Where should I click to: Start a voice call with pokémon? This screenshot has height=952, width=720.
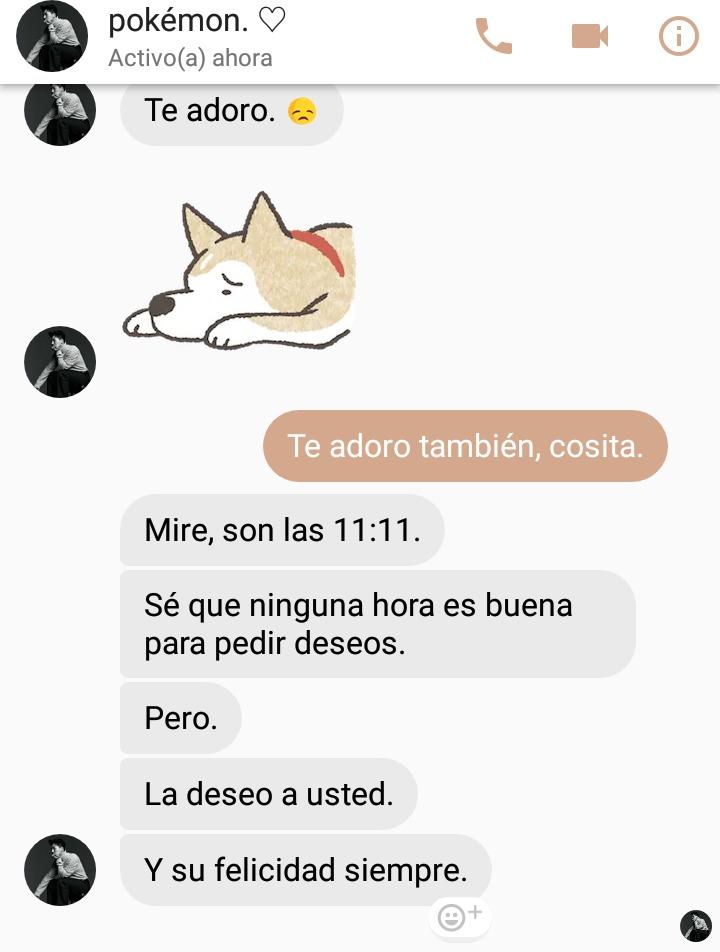tap(493, 37)
